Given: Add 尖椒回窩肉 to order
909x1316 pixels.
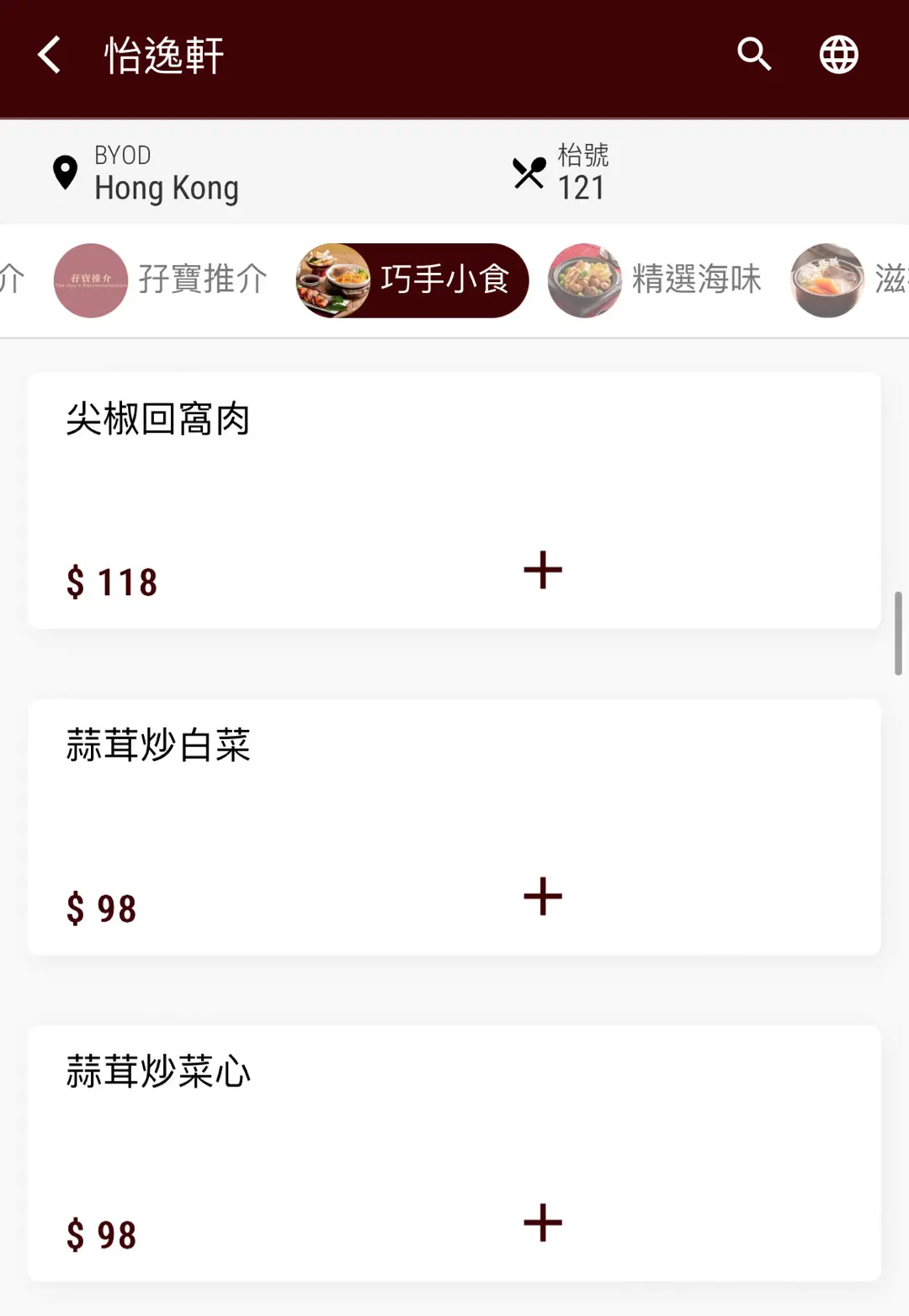Looking at the screenshot, I should [x=543, y=570].
